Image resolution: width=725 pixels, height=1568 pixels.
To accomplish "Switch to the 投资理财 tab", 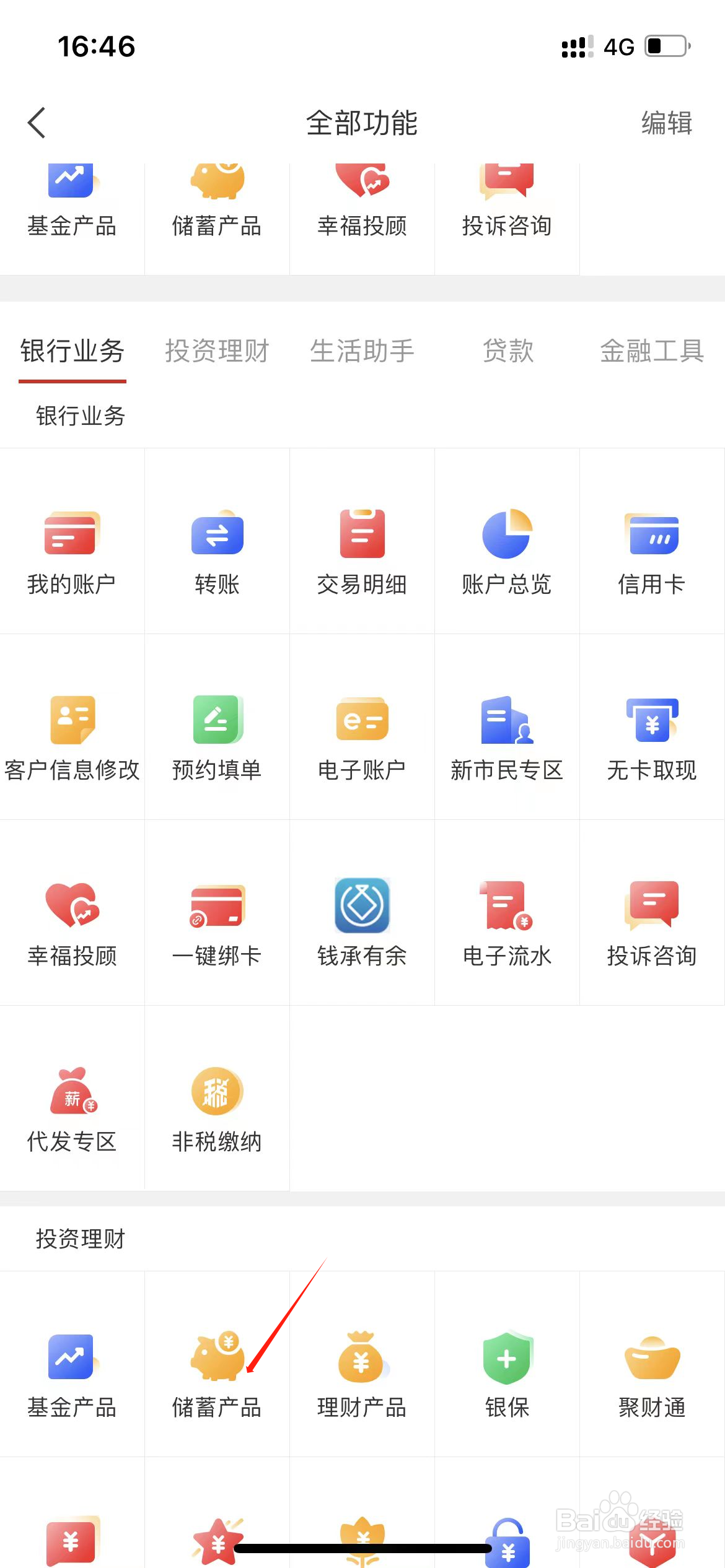I will point(217,351).
